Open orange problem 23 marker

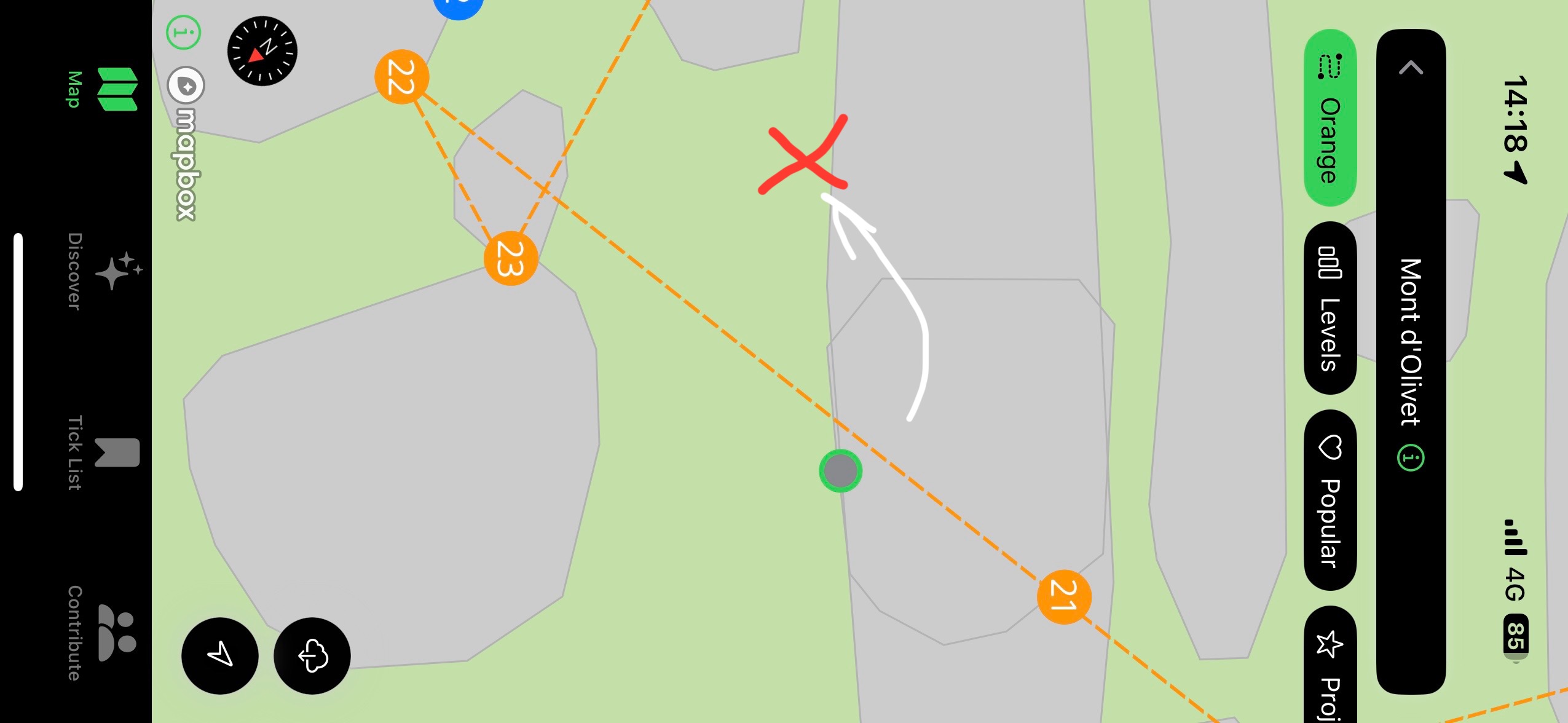point(511,258)
